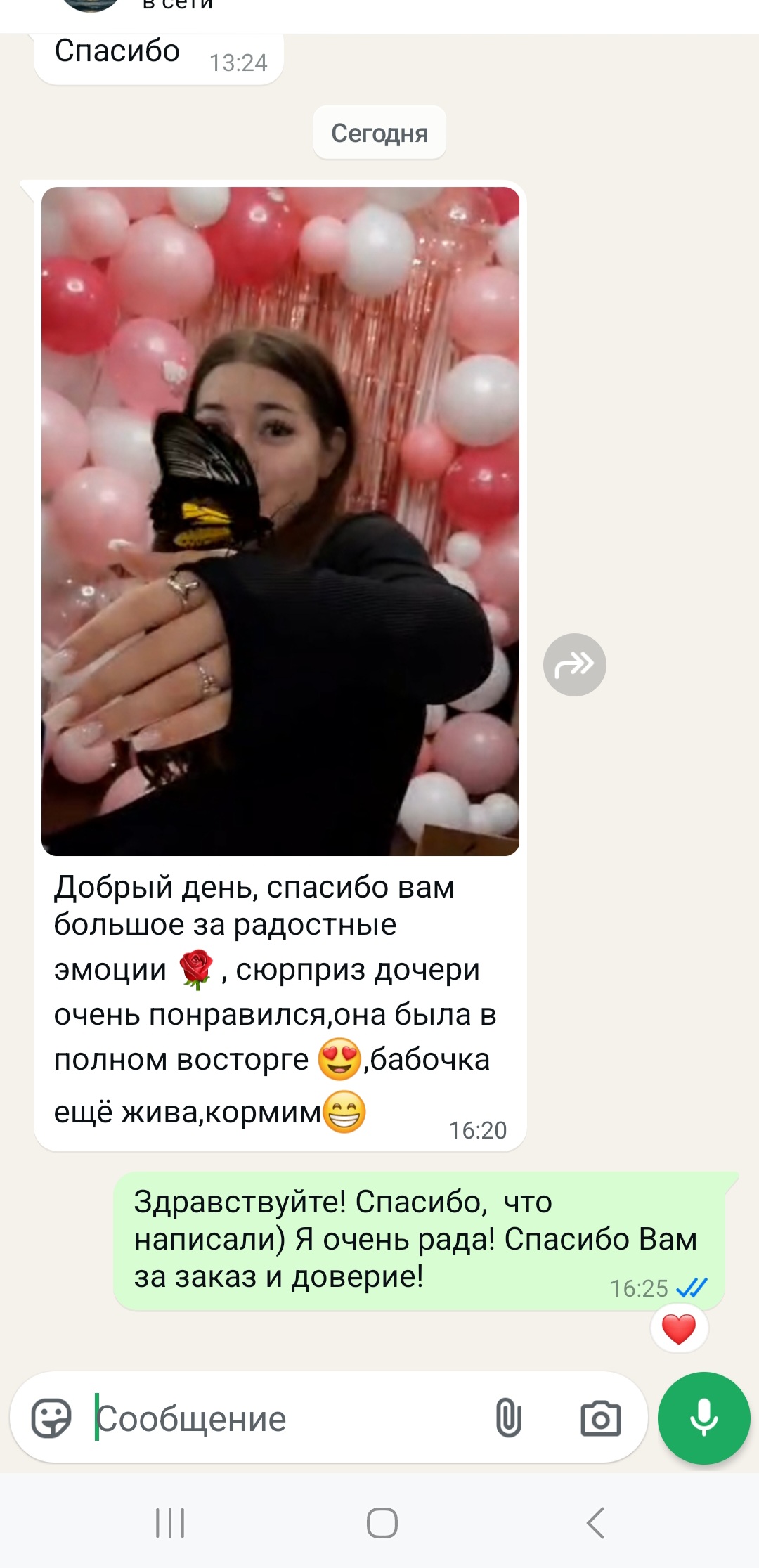
Task: Open the butterfly photo in the chat
Action: click(280, 520)
